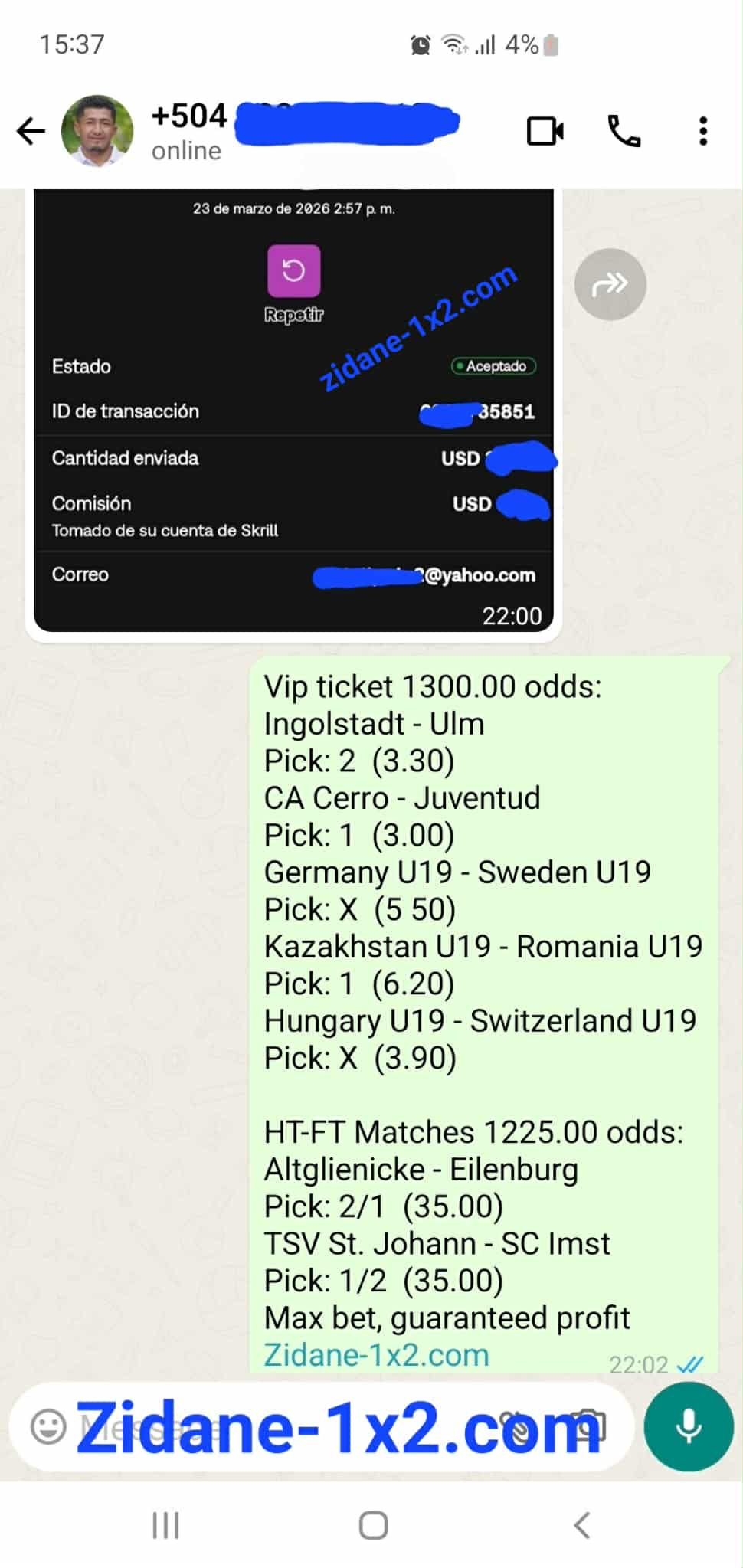Open the overflow menu
Viewport: 743px width, 1568px height.
tap(703, 131)
